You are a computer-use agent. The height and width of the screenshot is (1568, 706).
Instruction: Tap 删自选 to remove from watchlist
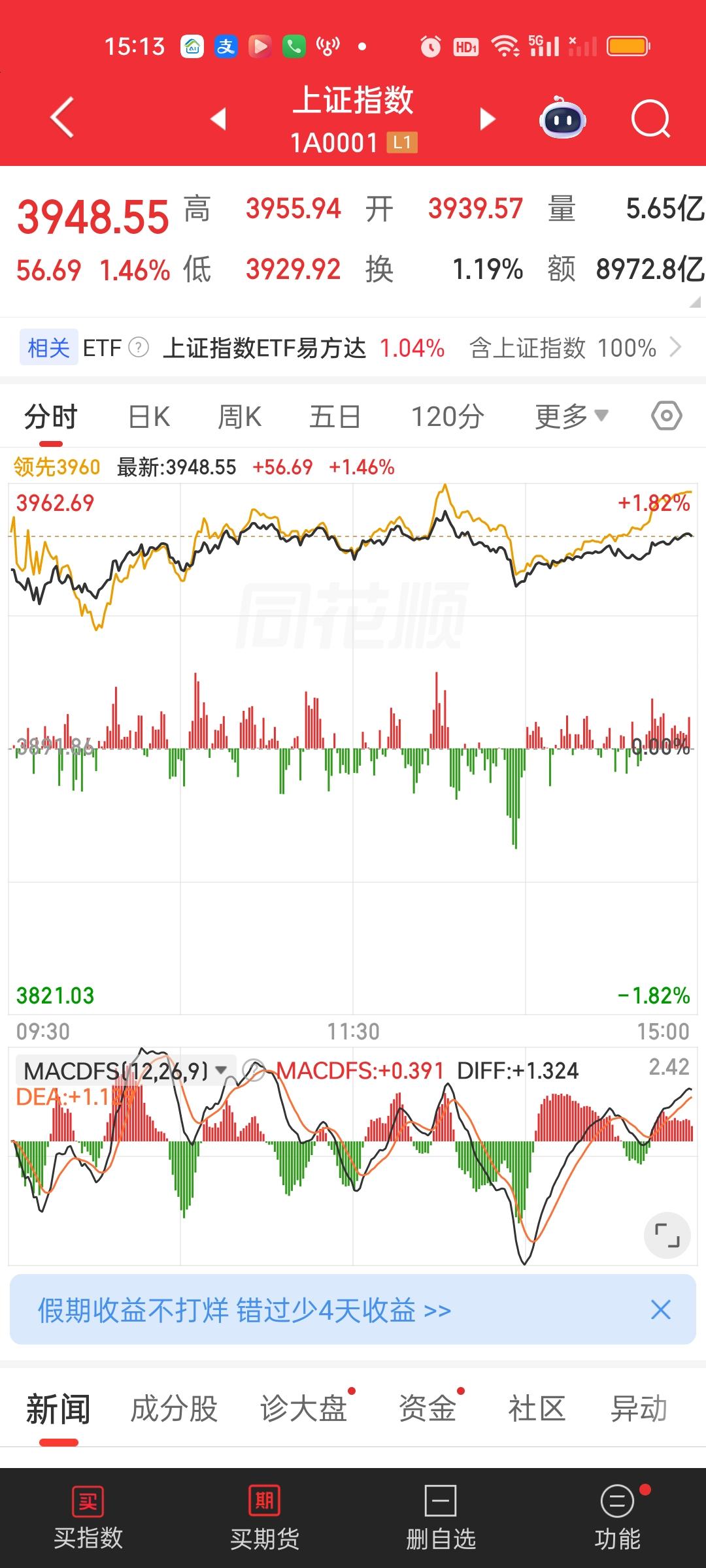click(x=441, y=1518)
